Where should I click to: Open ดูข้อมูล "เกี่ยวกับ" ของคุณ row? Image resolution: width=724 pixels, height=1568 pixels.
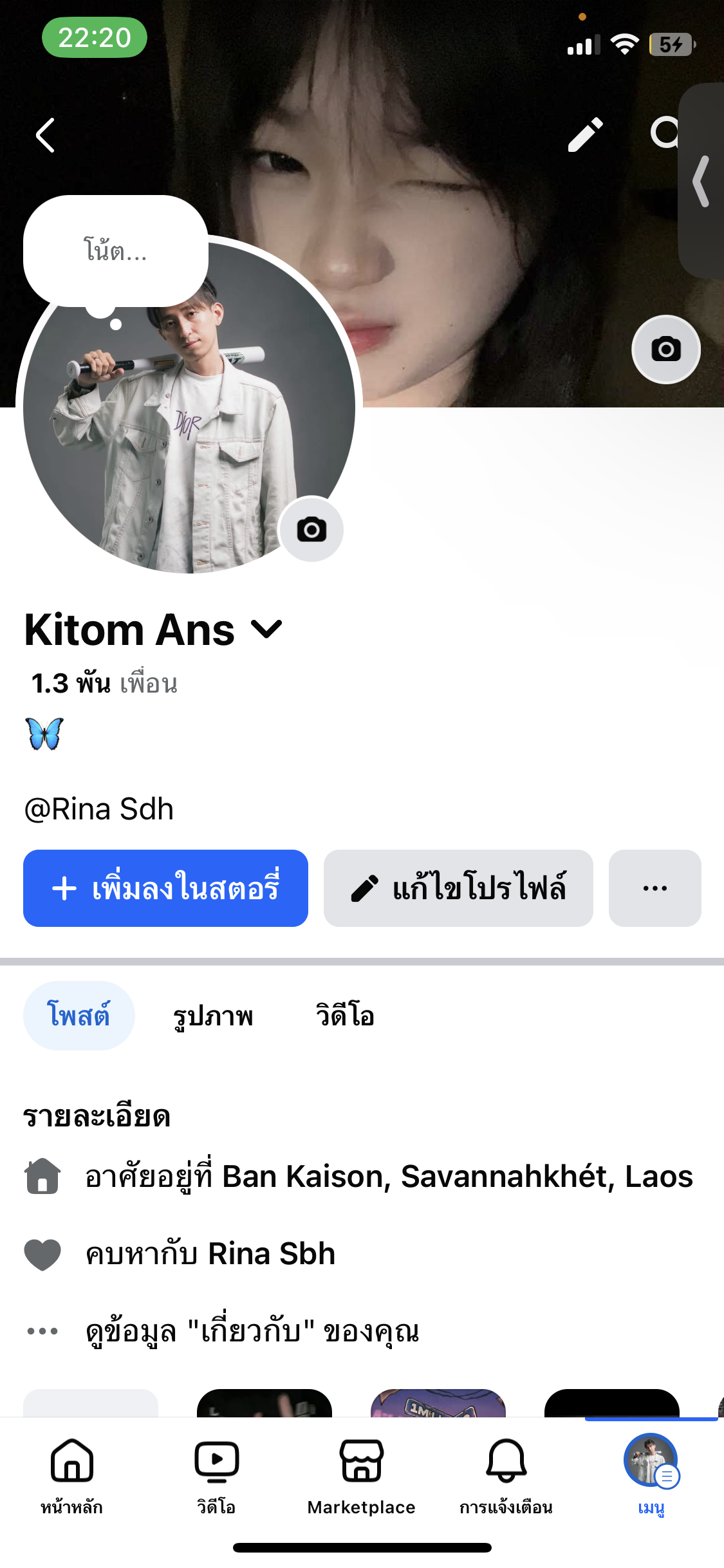tap(251, 1331)
